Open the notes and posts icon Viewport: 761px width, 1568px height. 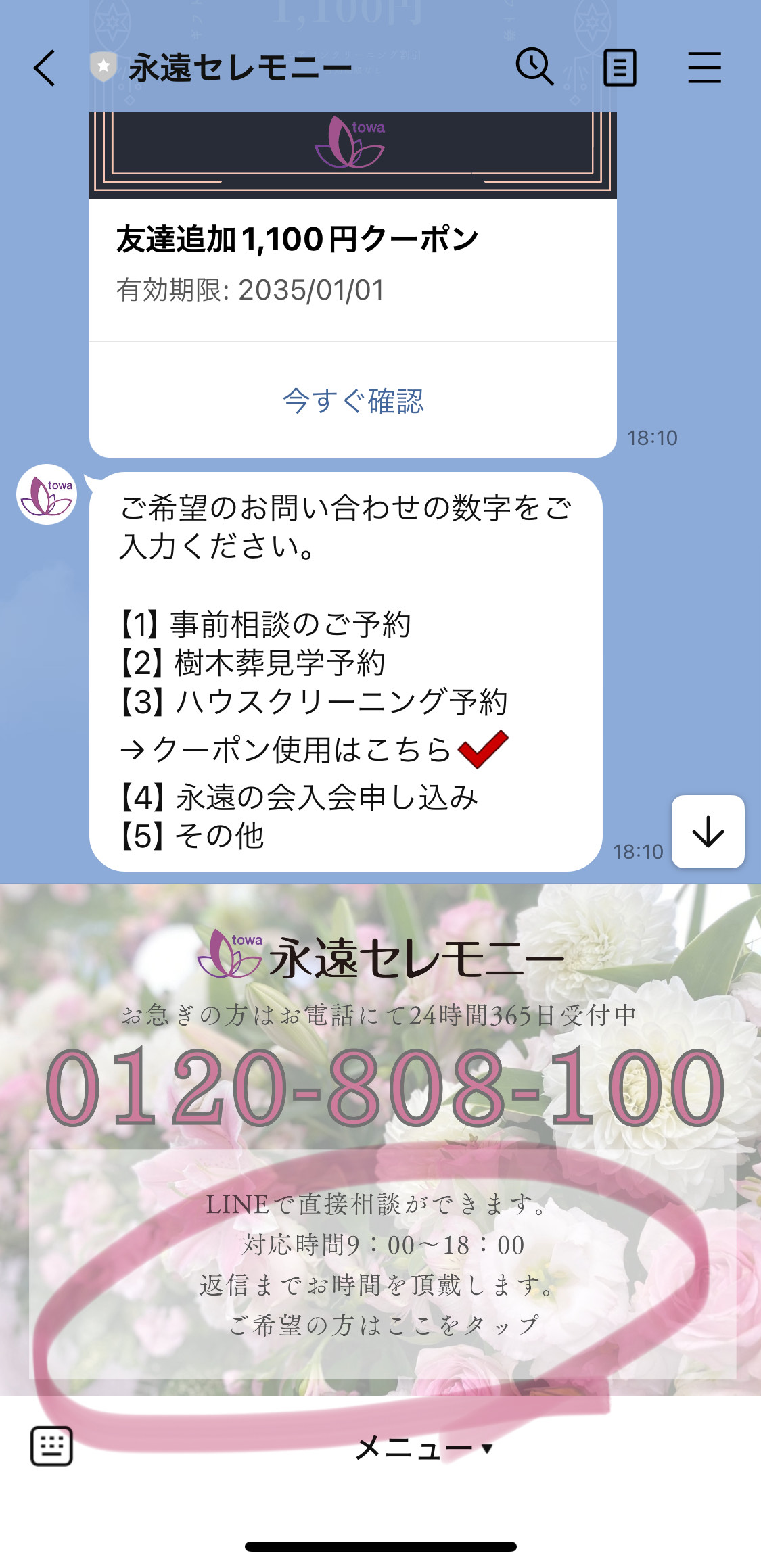619,68
